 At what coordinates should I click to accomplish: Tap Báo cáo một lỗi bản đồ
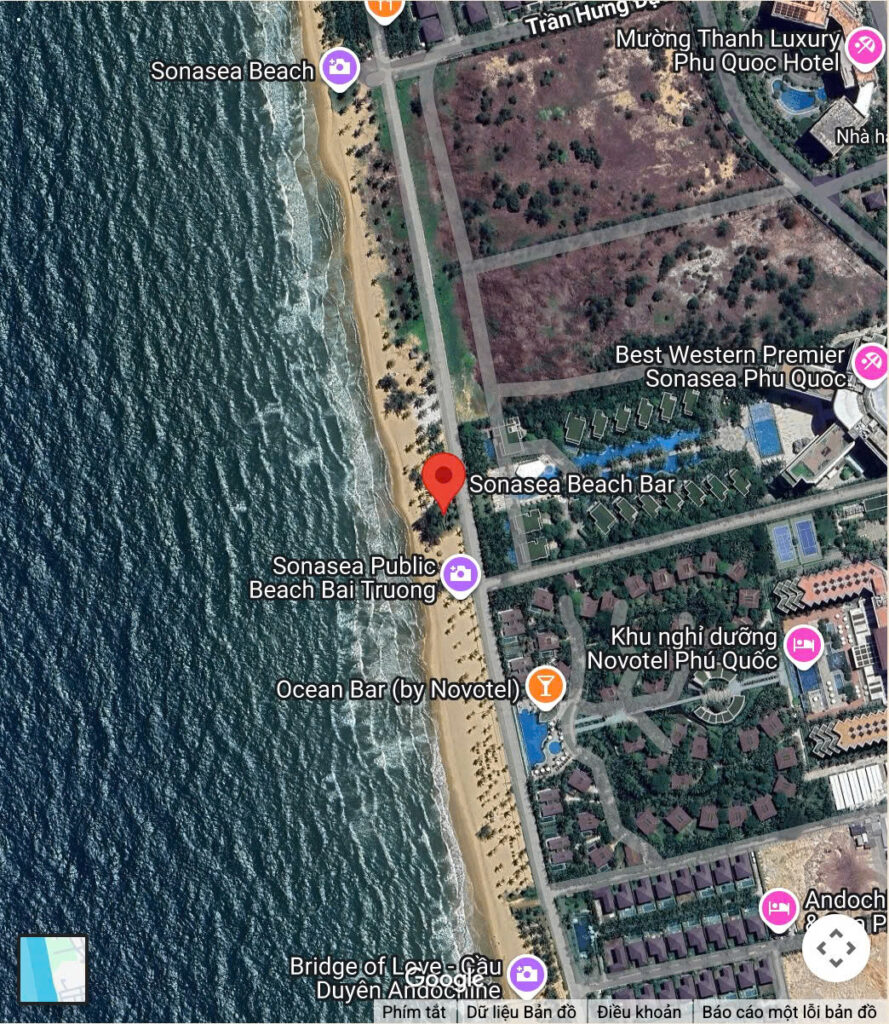click(789, 1012)
